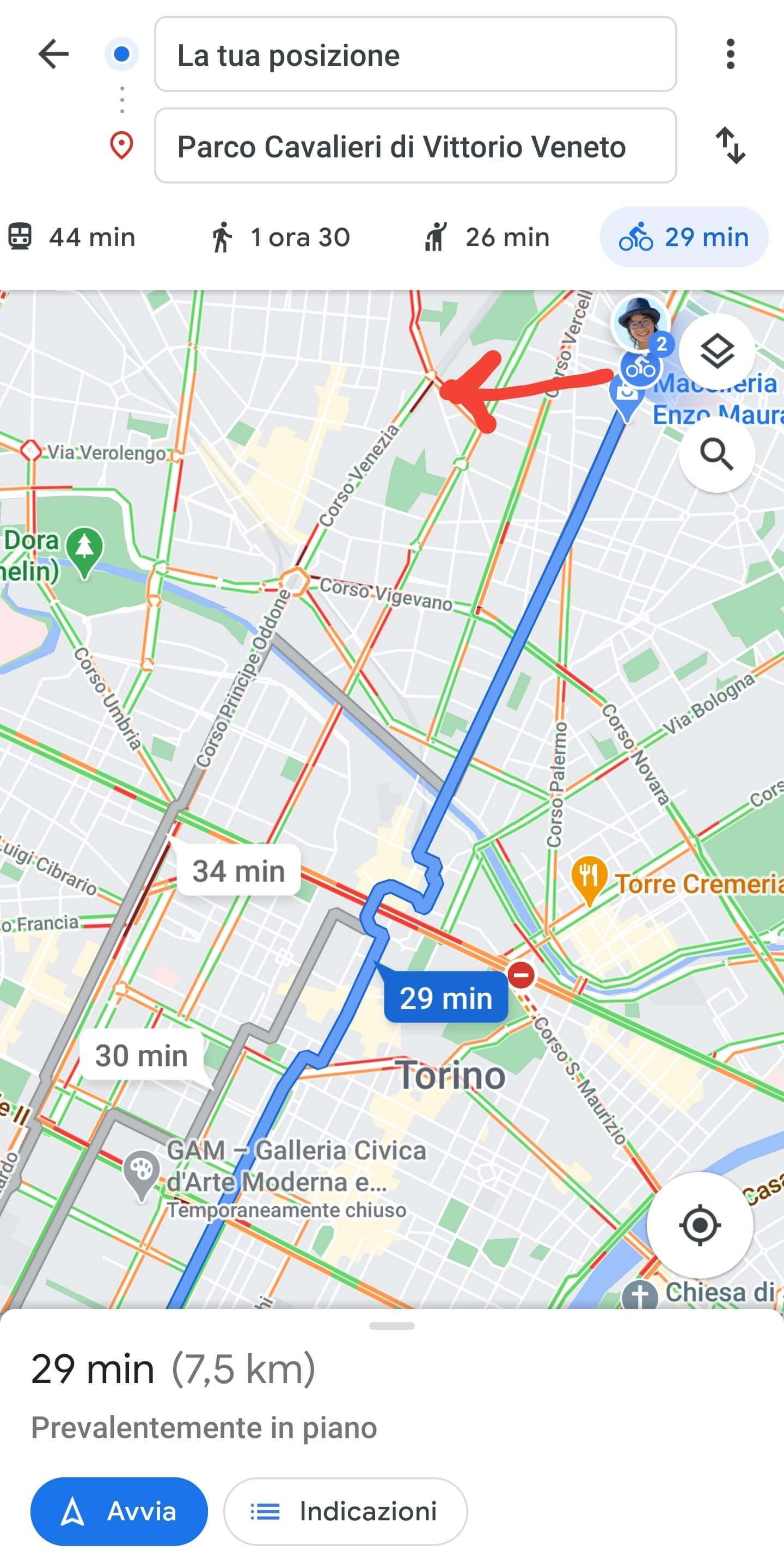Image resolution: width=784 pixels, height=1565 pixels.
Task: Search along the route
Action: [x=716, y=454]
